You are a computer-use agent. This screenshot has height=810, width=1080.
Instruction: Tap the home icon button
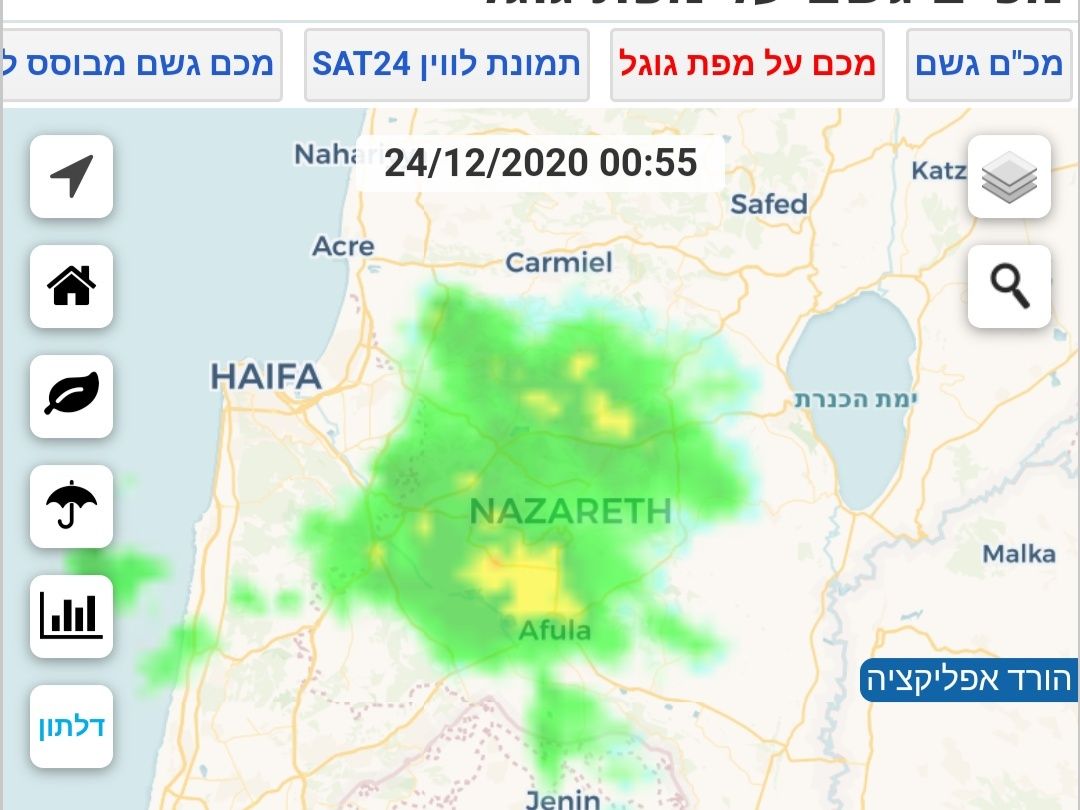click(71, 287)
